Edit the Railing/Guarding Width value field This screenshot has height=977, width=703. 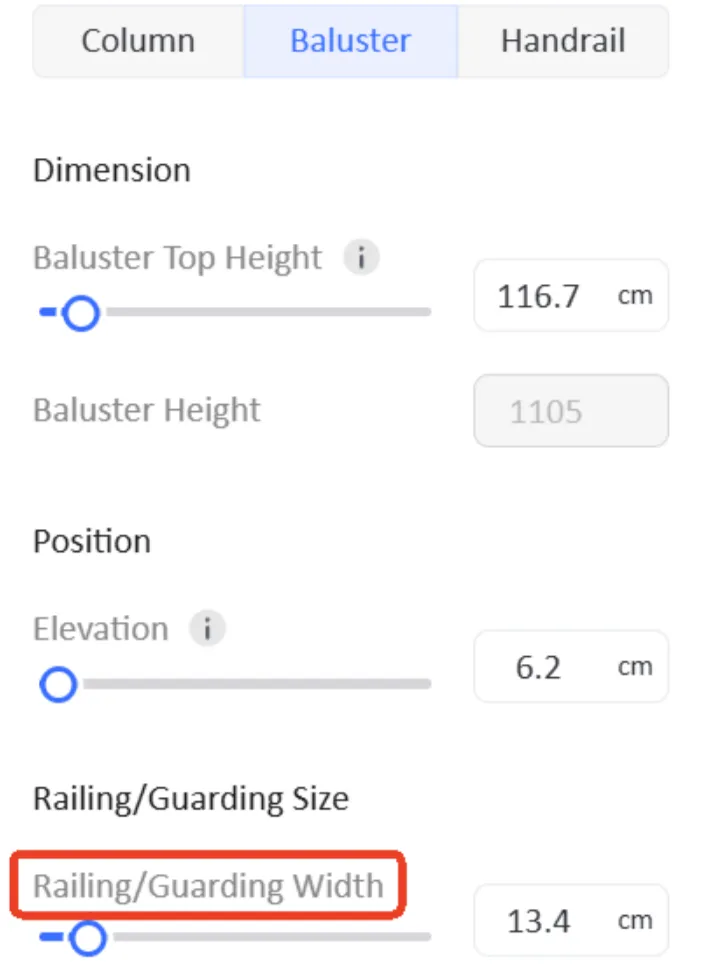click(x=540, y=921)
